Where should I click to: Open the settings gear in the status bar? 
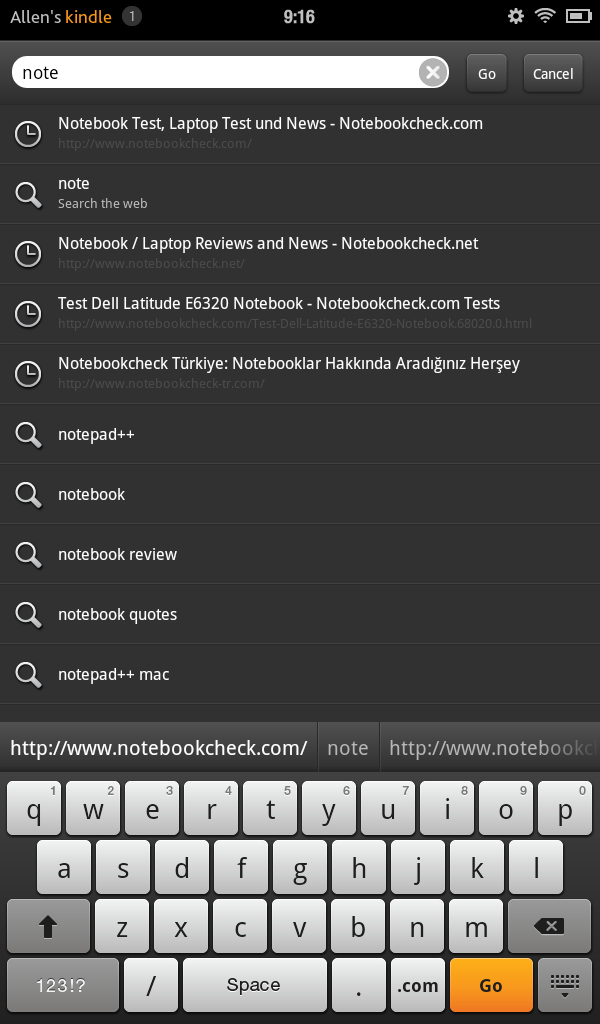coord(516,16)
